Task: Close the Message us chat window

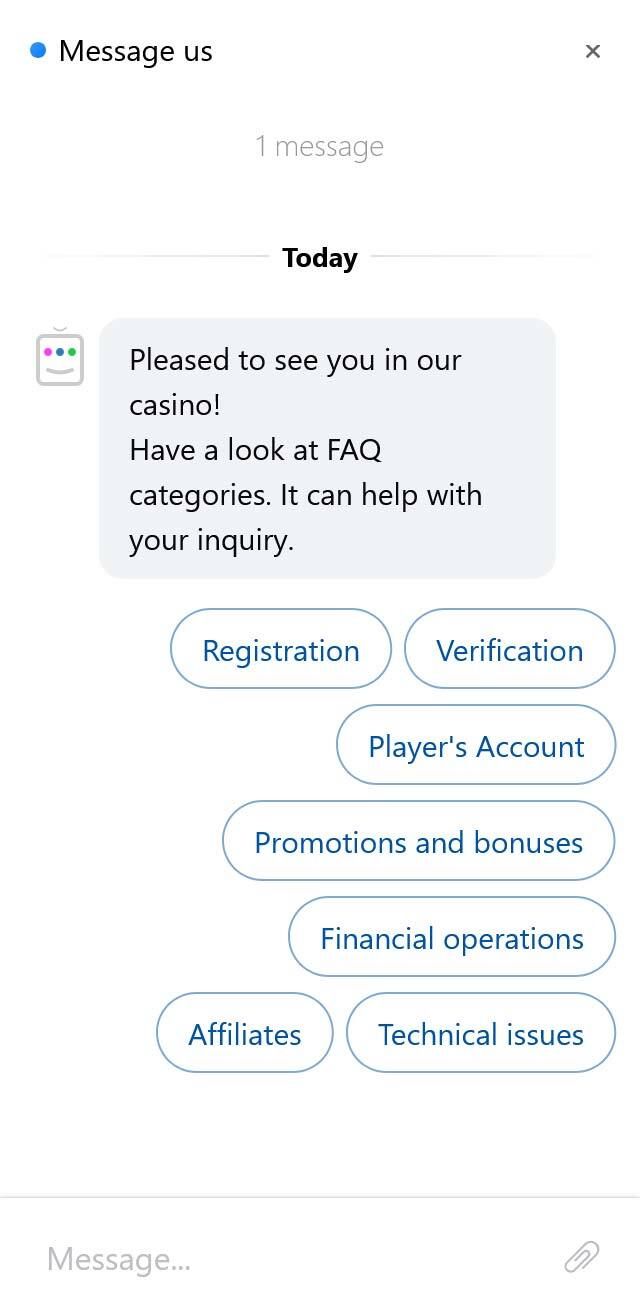Action: 593,51
